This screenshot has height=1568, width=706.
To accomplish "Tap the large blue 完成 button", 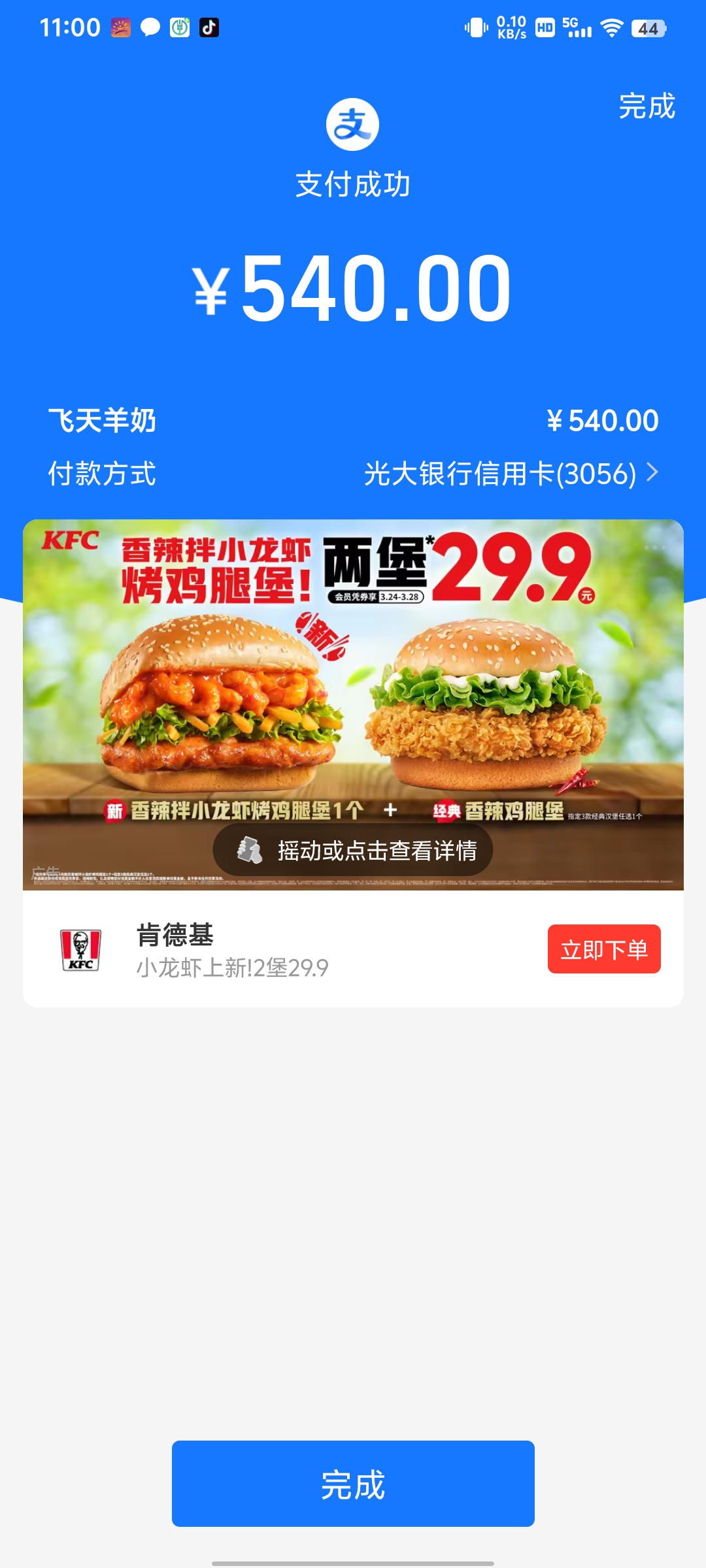I will pos(353,1484).
